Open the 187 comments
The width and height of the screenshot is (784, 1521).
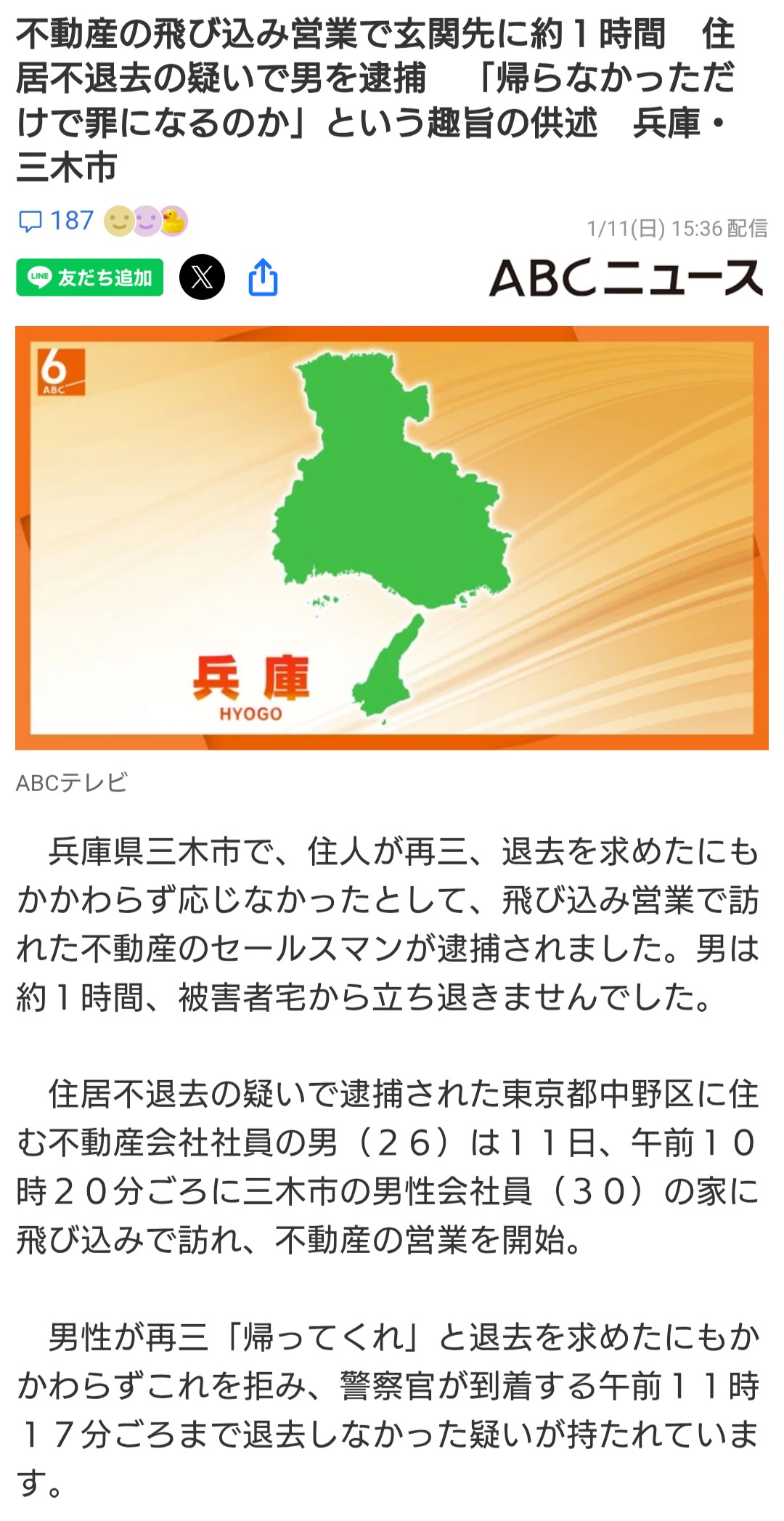click(57, 221)
